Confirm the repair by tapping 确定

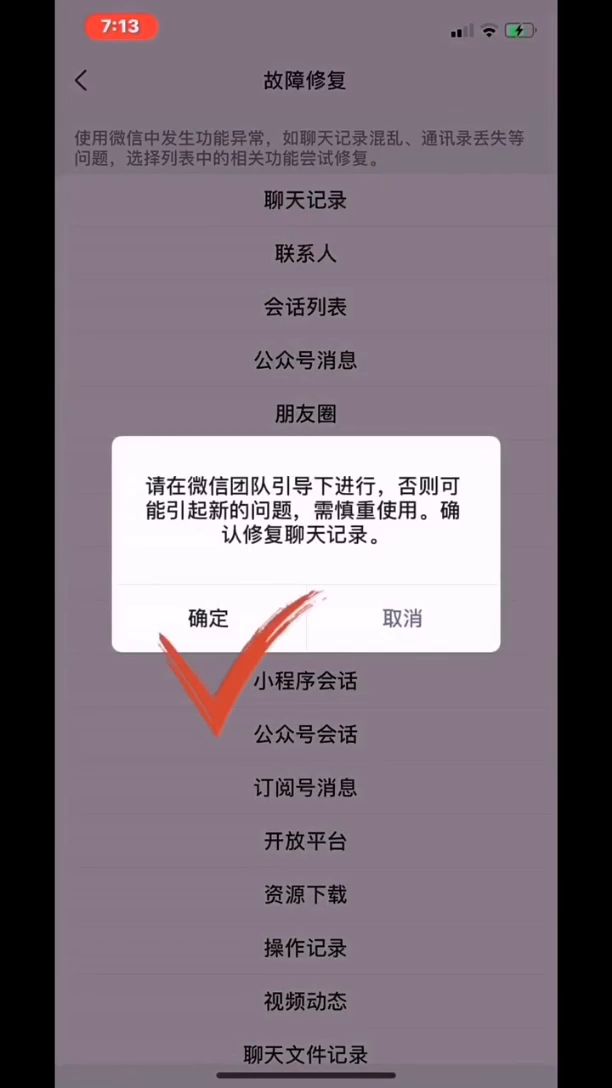click(x=208, y=618)
